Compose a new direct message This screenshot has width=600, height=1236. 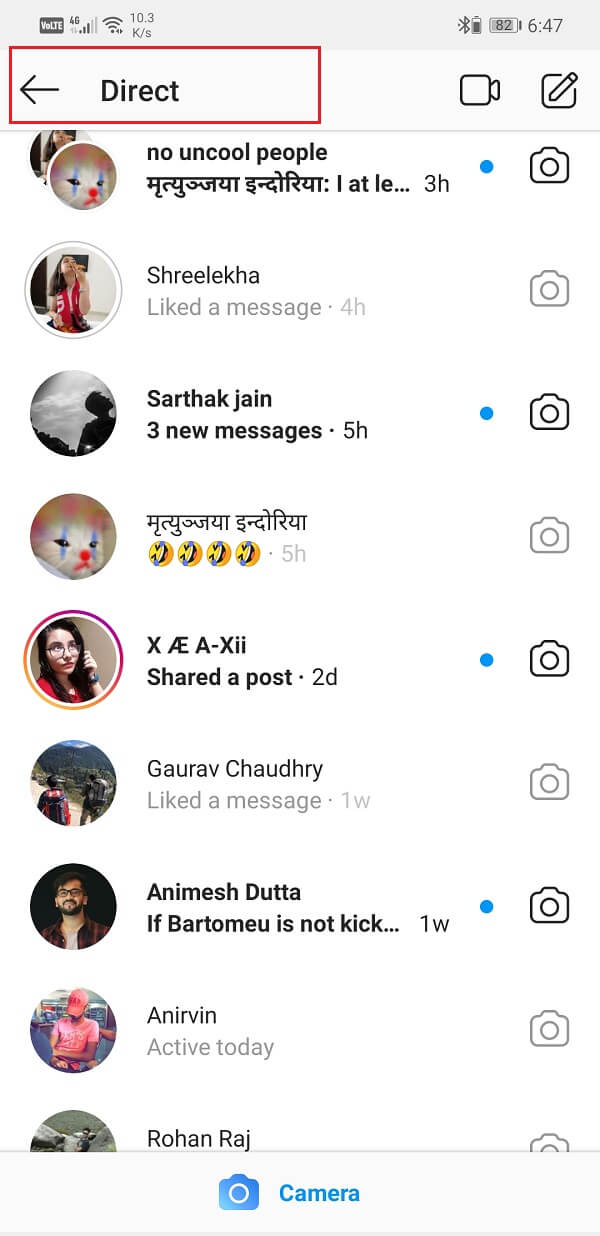pos(559,90)
